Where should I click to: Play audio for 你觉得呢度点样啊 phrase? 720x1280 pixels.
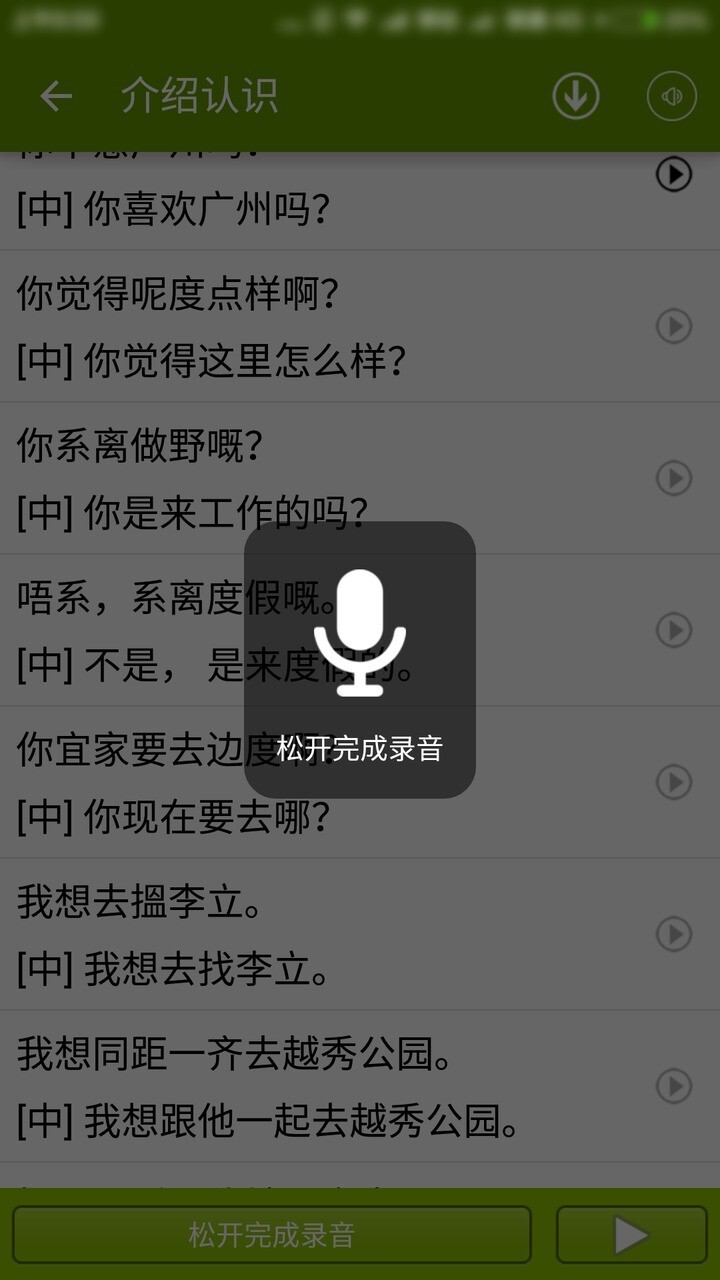pos(673,324)
